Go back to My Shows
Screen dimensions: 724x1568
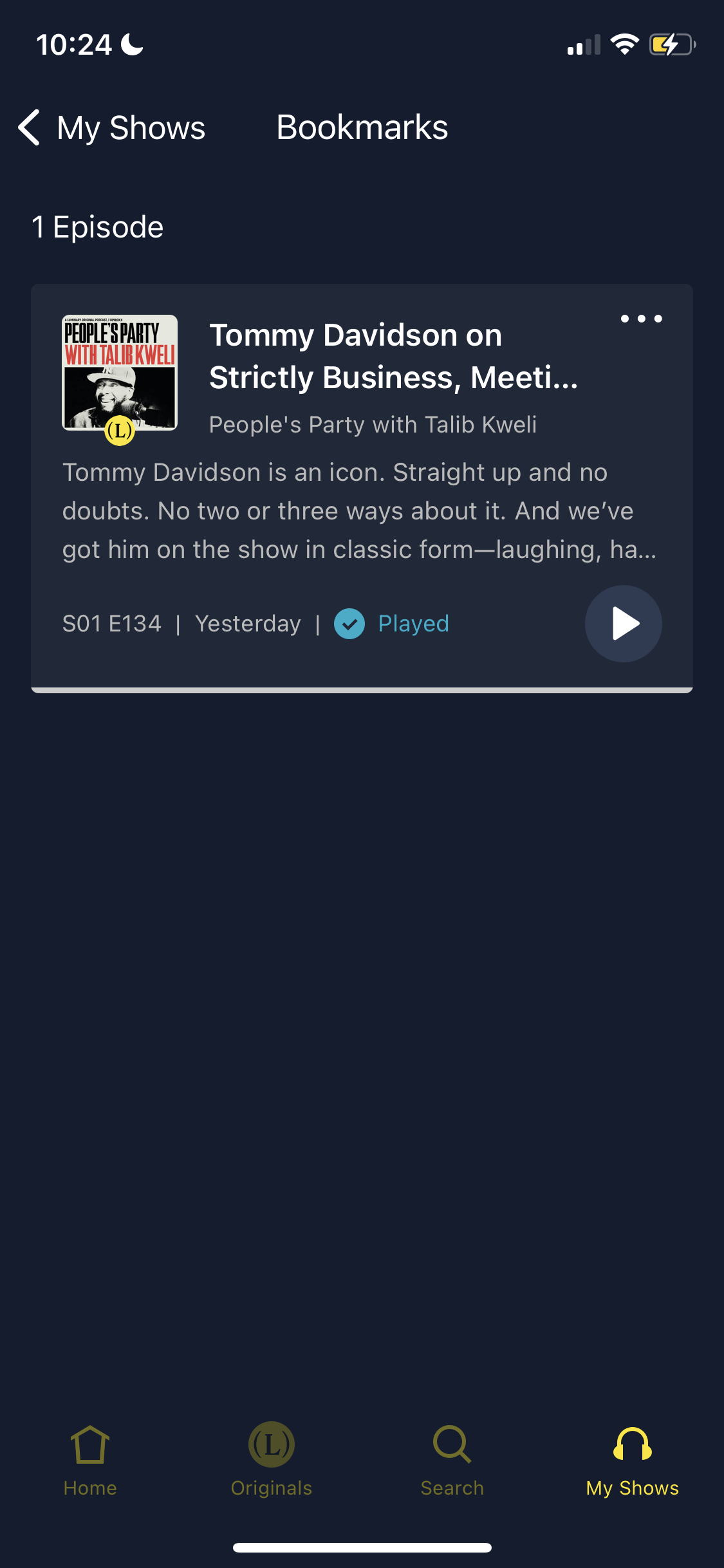[x=111, y=127]
